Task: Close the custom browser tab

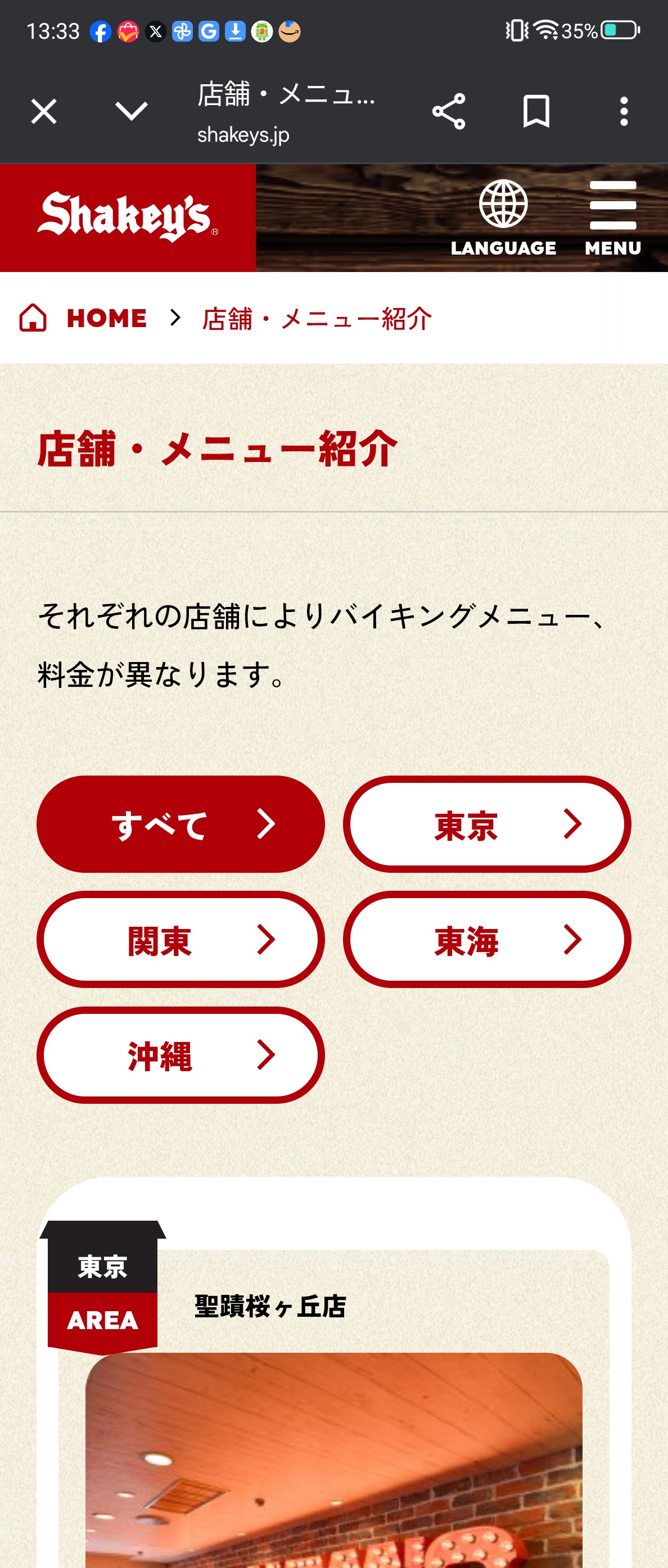Action: coord(44,111)
